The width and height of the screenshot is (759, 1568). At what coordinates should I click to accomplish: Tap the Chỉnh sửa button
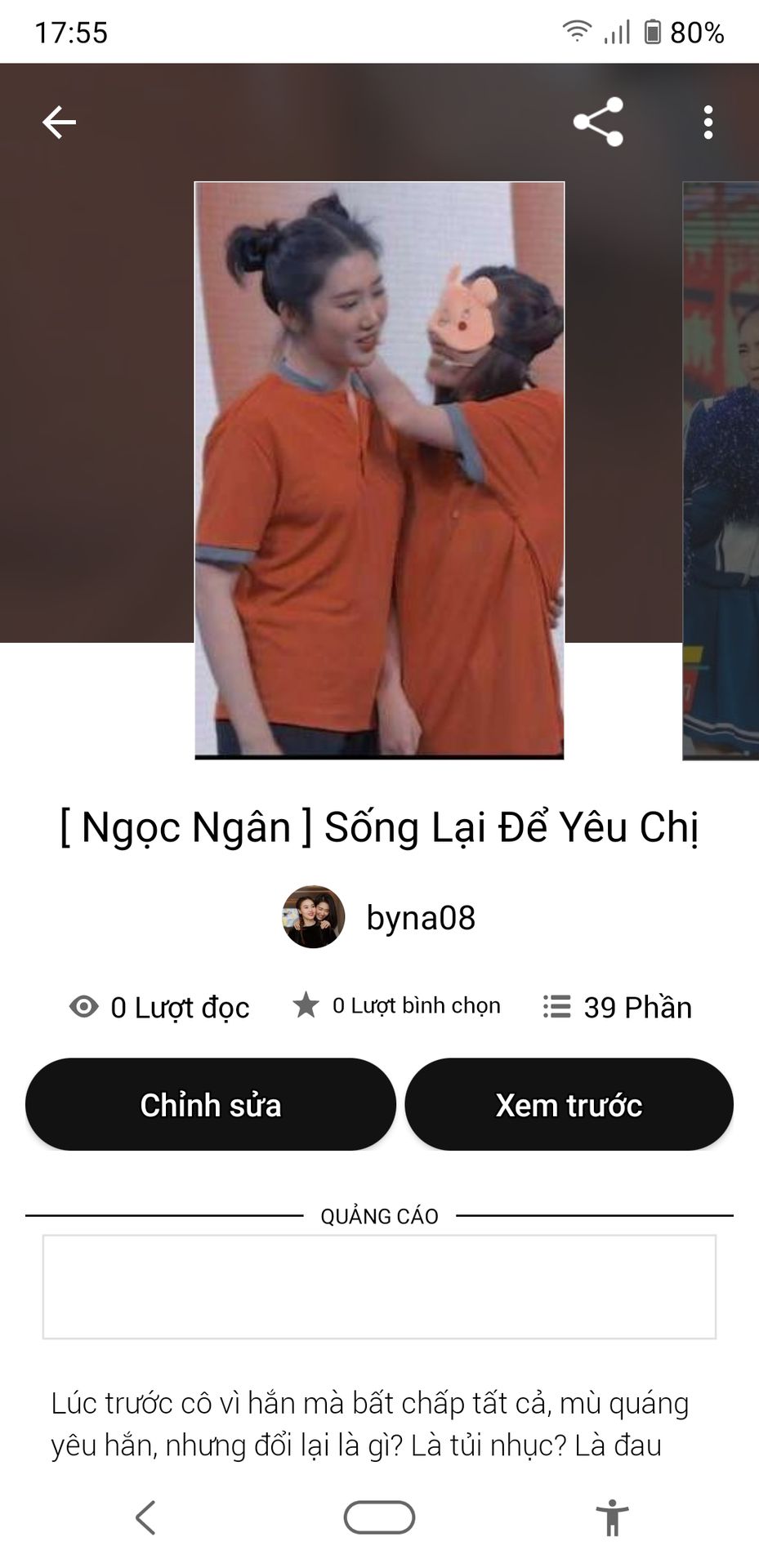[x=211, y=1104]
